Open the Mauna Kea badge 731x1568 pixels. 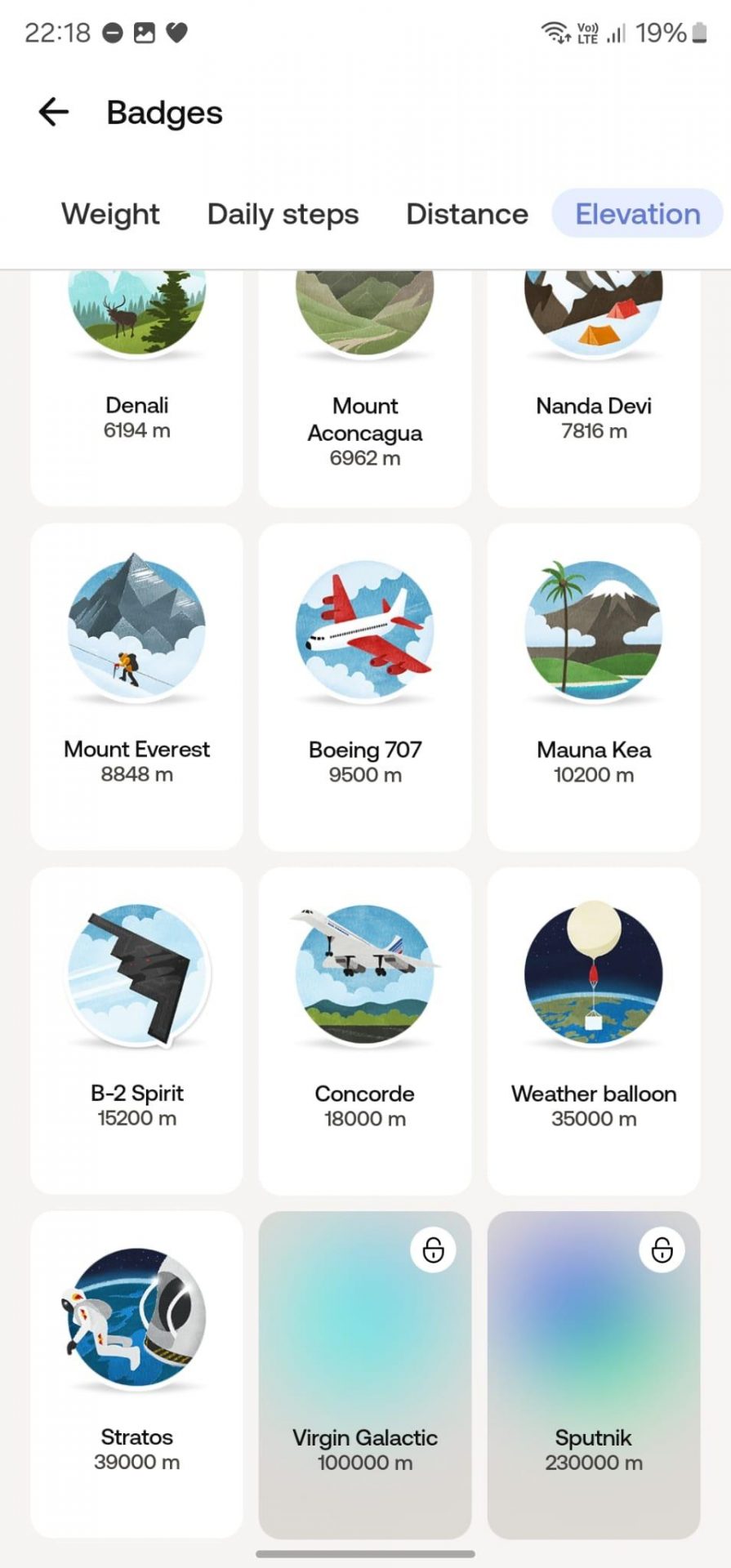[x=594, y=688]
